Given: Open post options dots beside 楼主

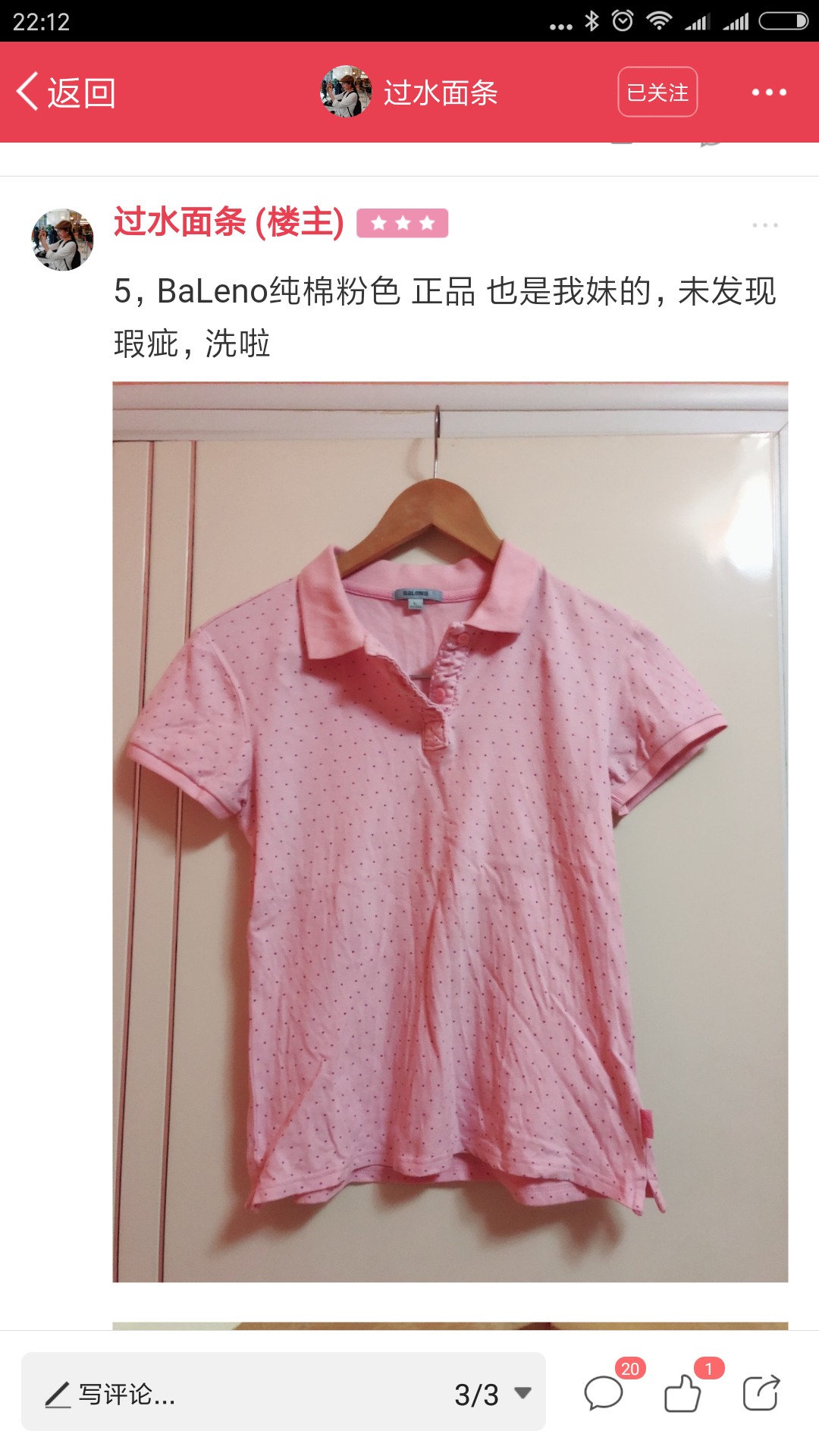Looking at the screenshot, I should coord(765,225).
